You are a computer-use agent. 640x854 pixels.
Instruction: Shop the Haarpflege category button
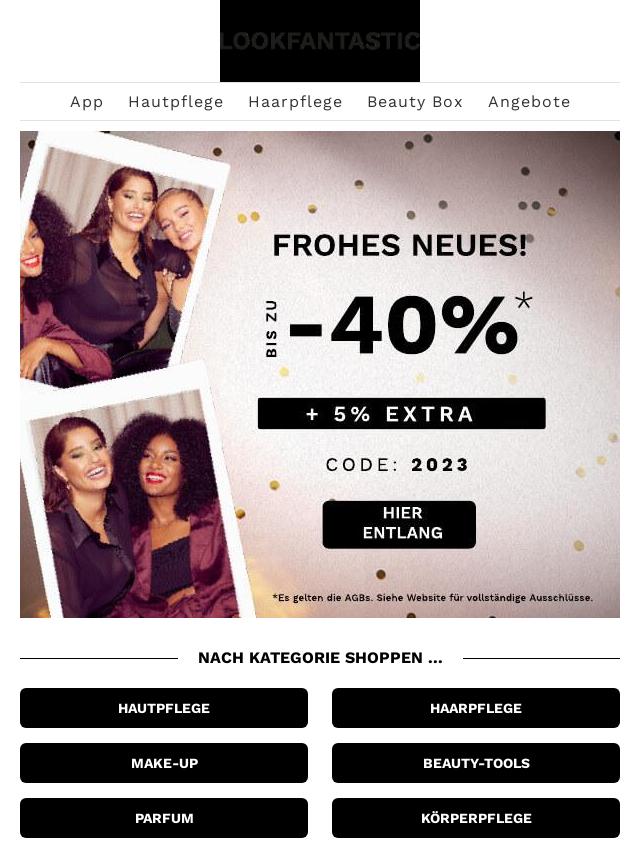[476, 708]
